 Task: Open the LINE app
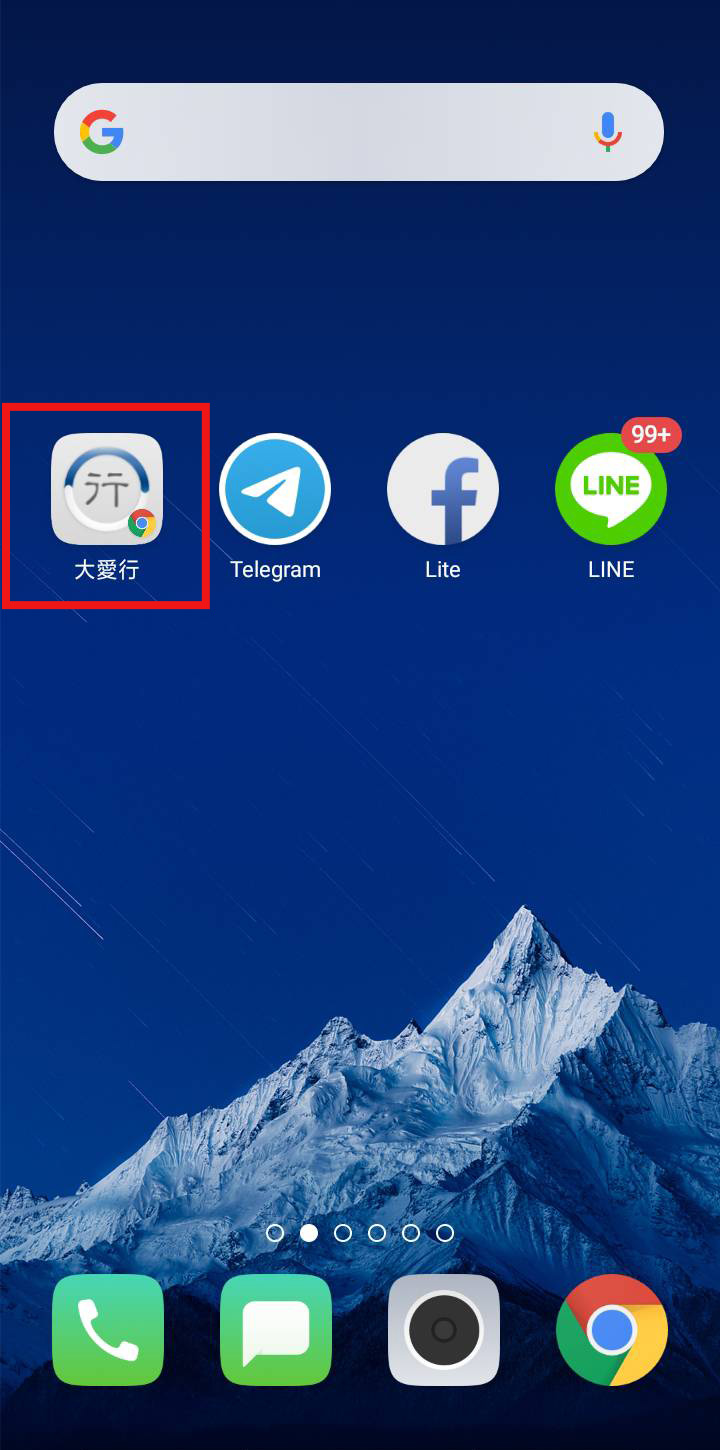[610, 490]
